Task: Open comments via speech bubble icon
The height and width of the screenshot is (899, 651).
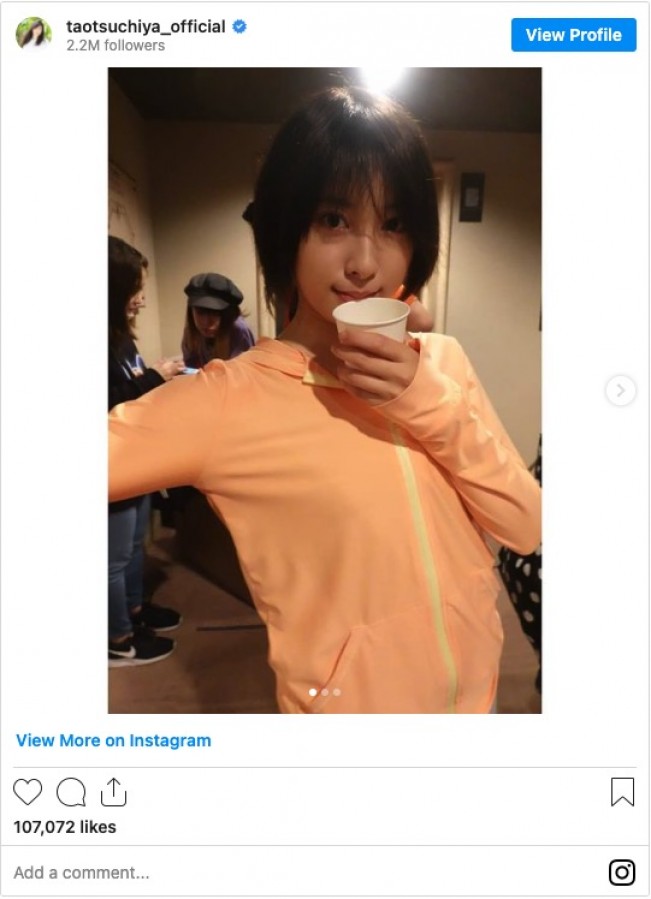Action: point(71,793)
